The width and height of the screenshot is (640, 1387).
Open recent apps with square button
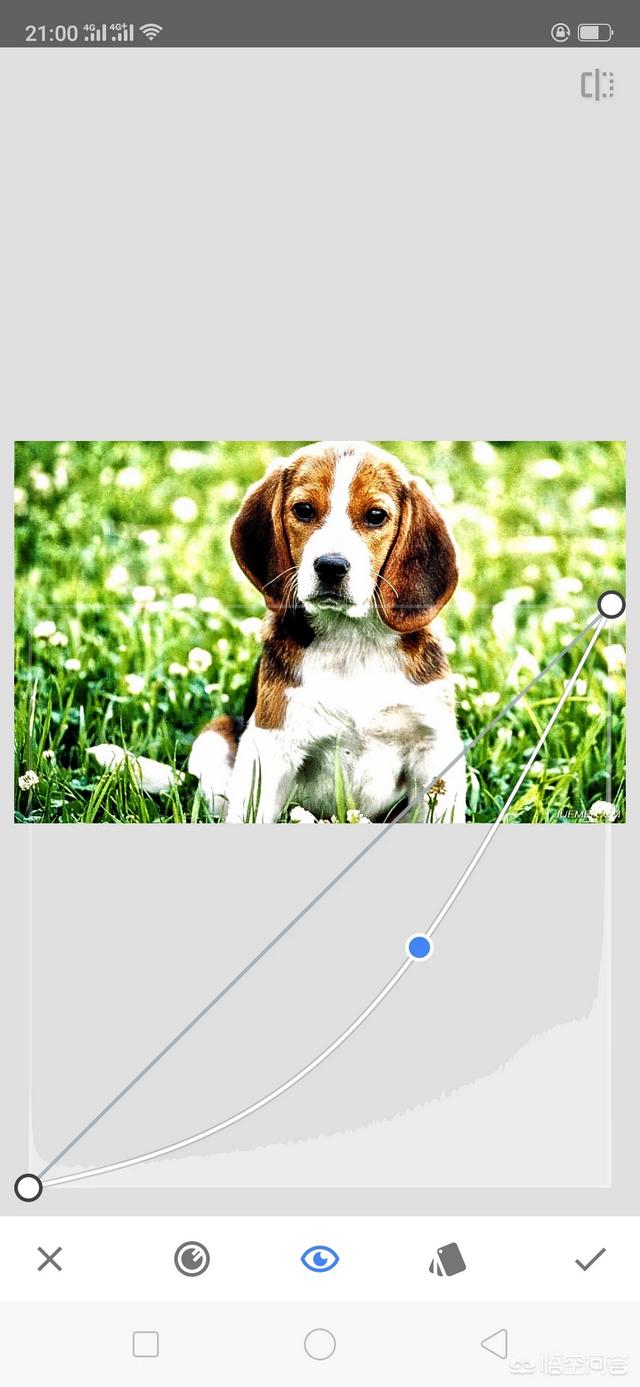click(x=146, y=1344)
